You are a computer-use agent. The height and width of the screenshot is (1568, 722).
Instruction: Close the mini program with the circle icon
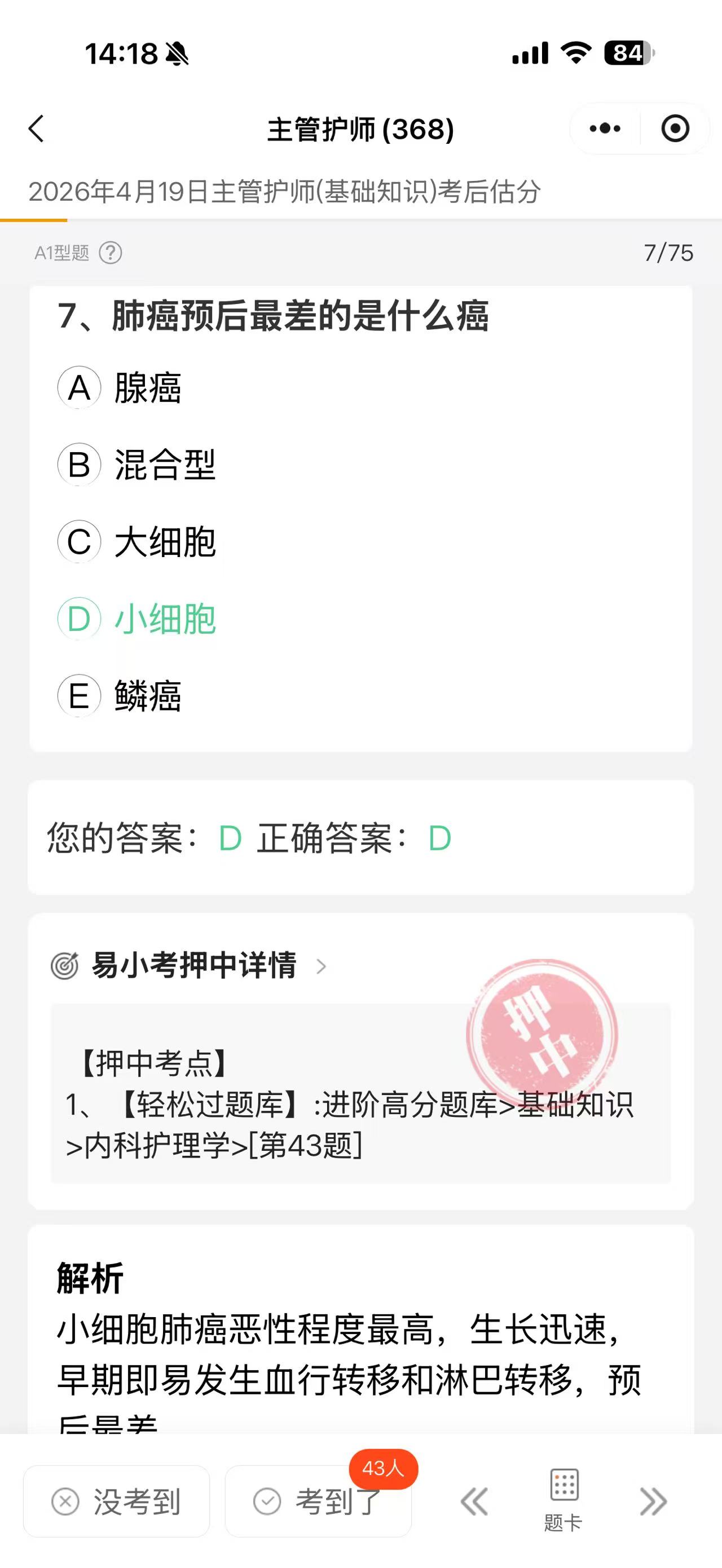click(675, 129)
